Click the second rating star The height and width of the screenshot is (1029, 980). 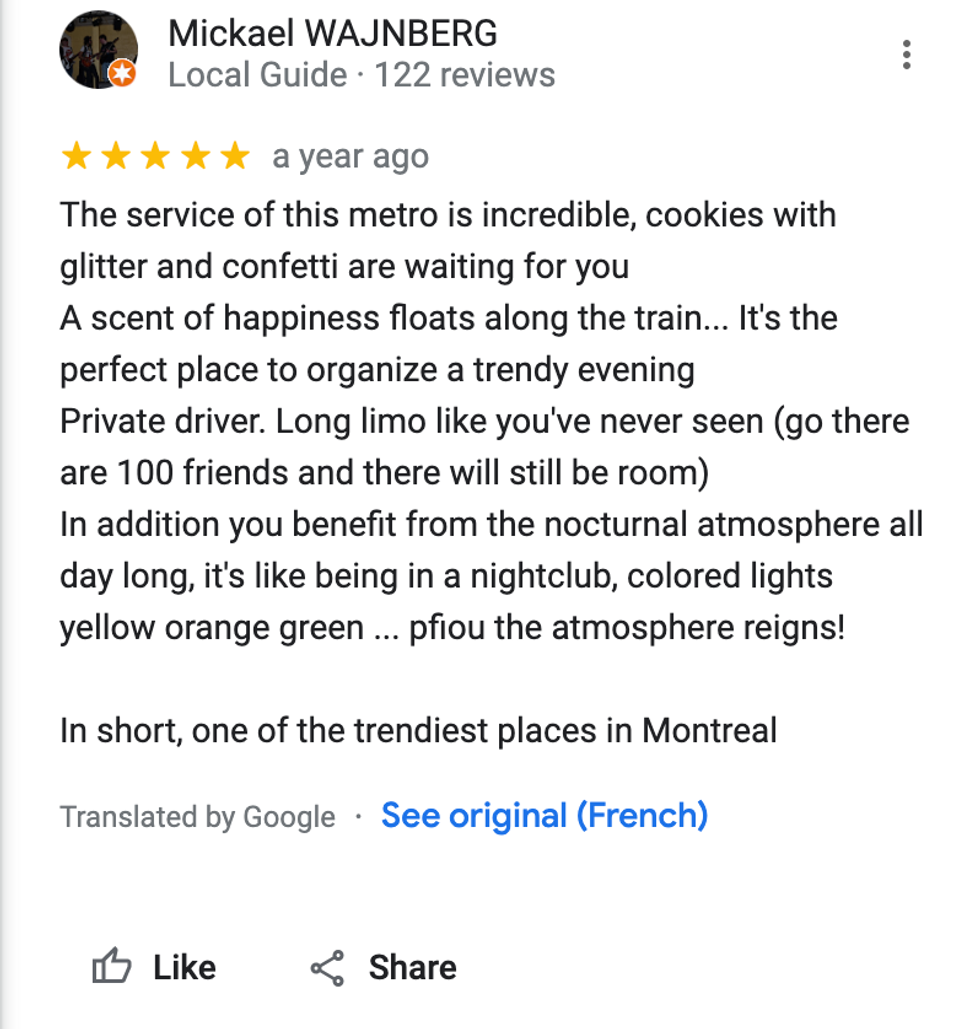point(118,155)
